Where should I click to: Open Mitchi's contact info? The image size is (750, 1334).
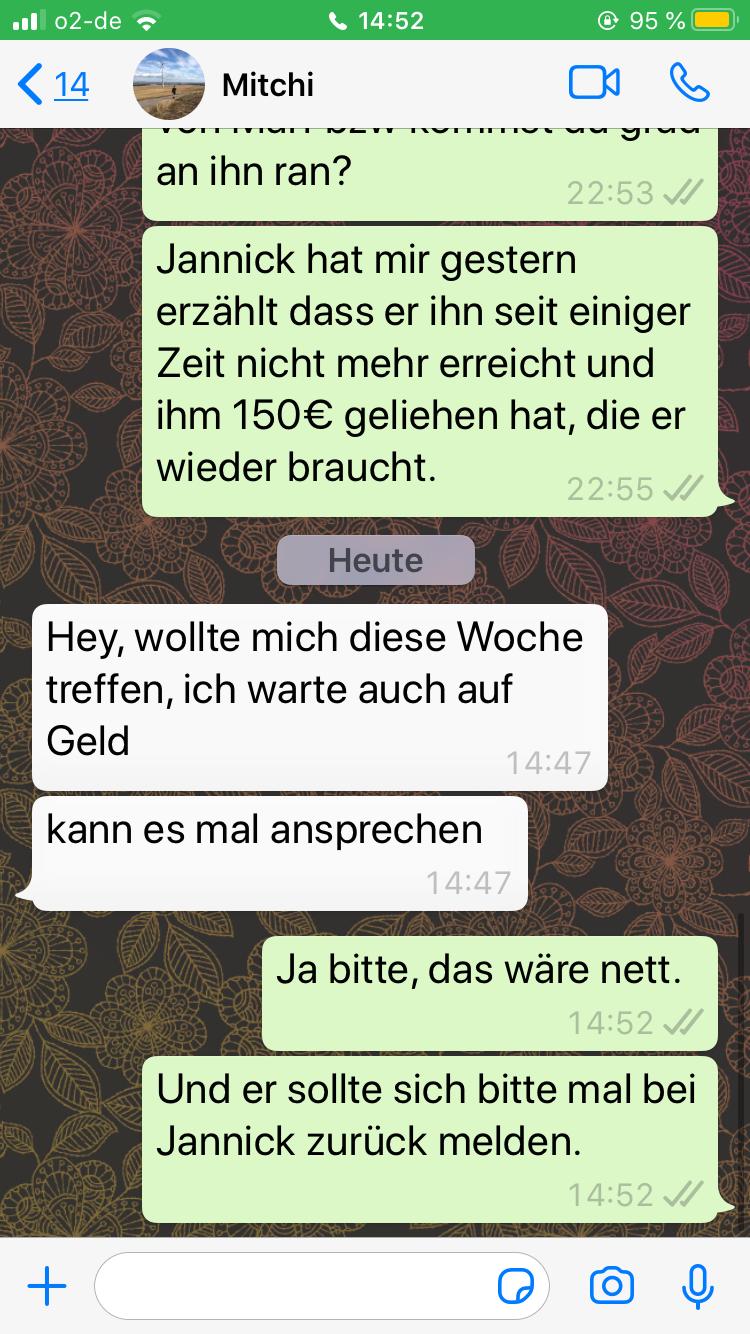[268, 85]
